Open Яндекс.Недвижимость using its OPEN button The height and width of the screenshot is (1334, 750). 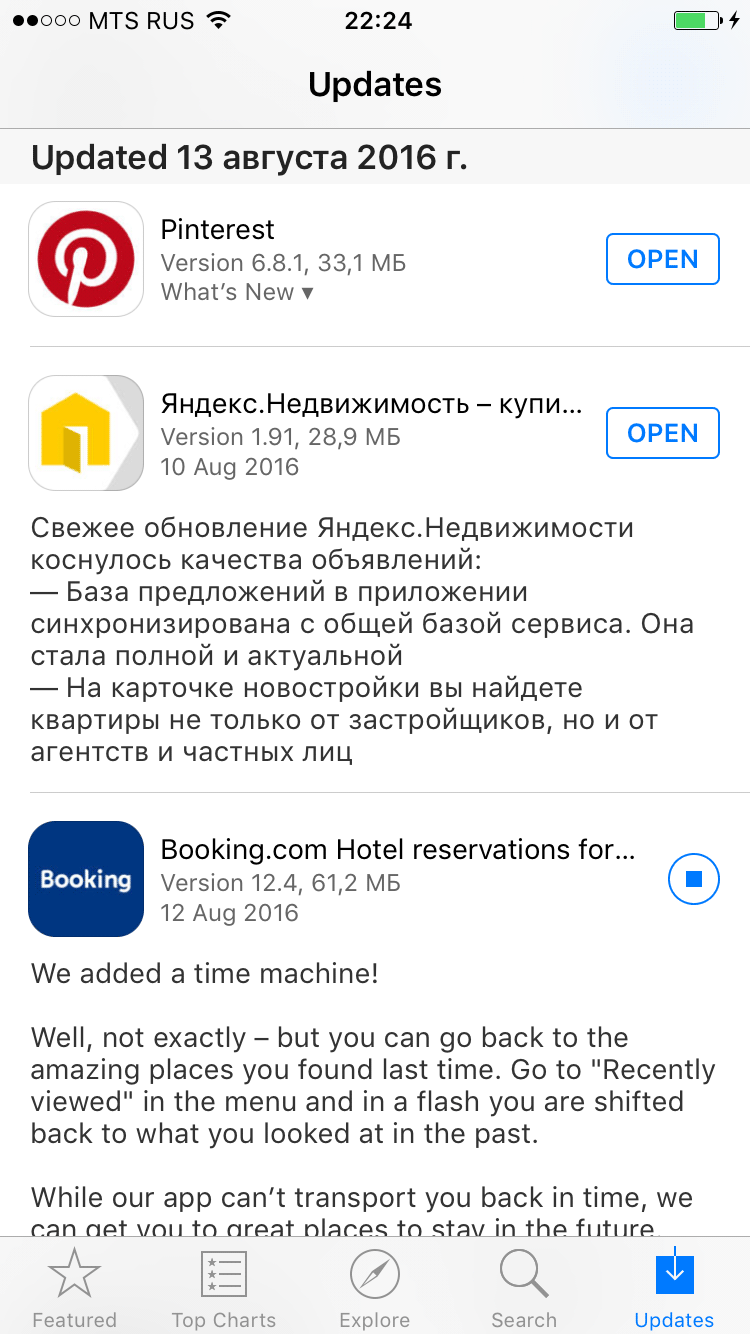tap(662, 433)
